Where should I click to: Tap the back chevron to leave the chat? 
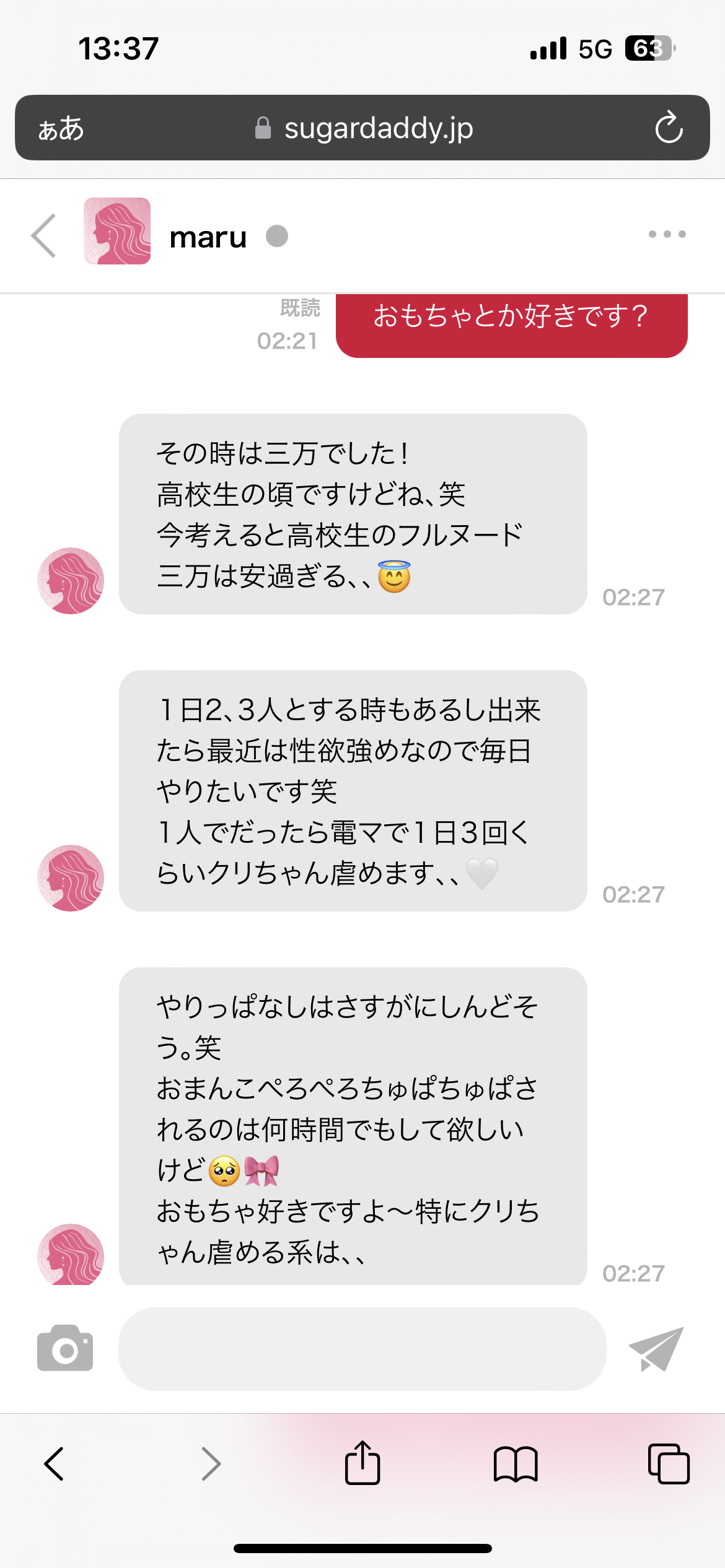point(43,235)
